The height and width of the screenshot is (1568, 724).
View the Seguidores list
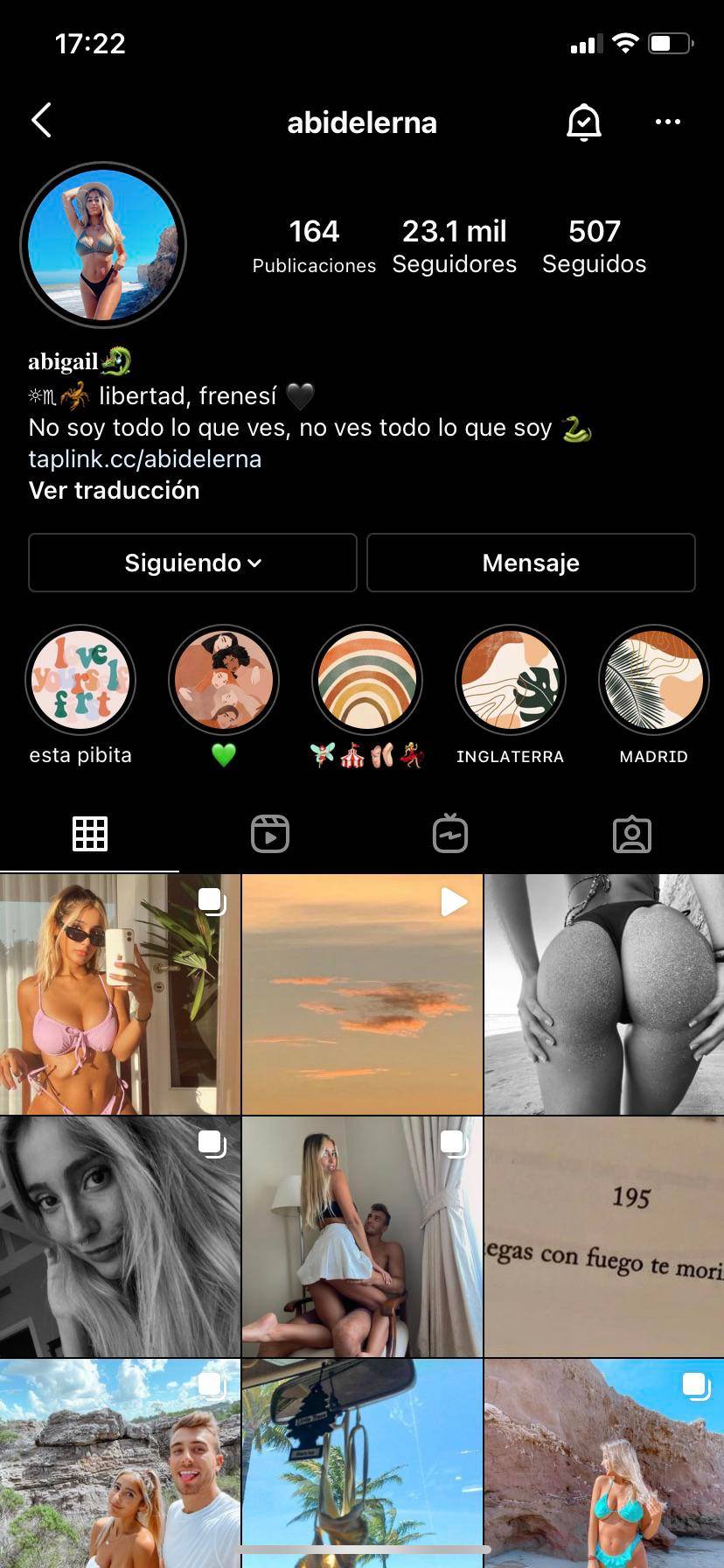click(454, 245)
